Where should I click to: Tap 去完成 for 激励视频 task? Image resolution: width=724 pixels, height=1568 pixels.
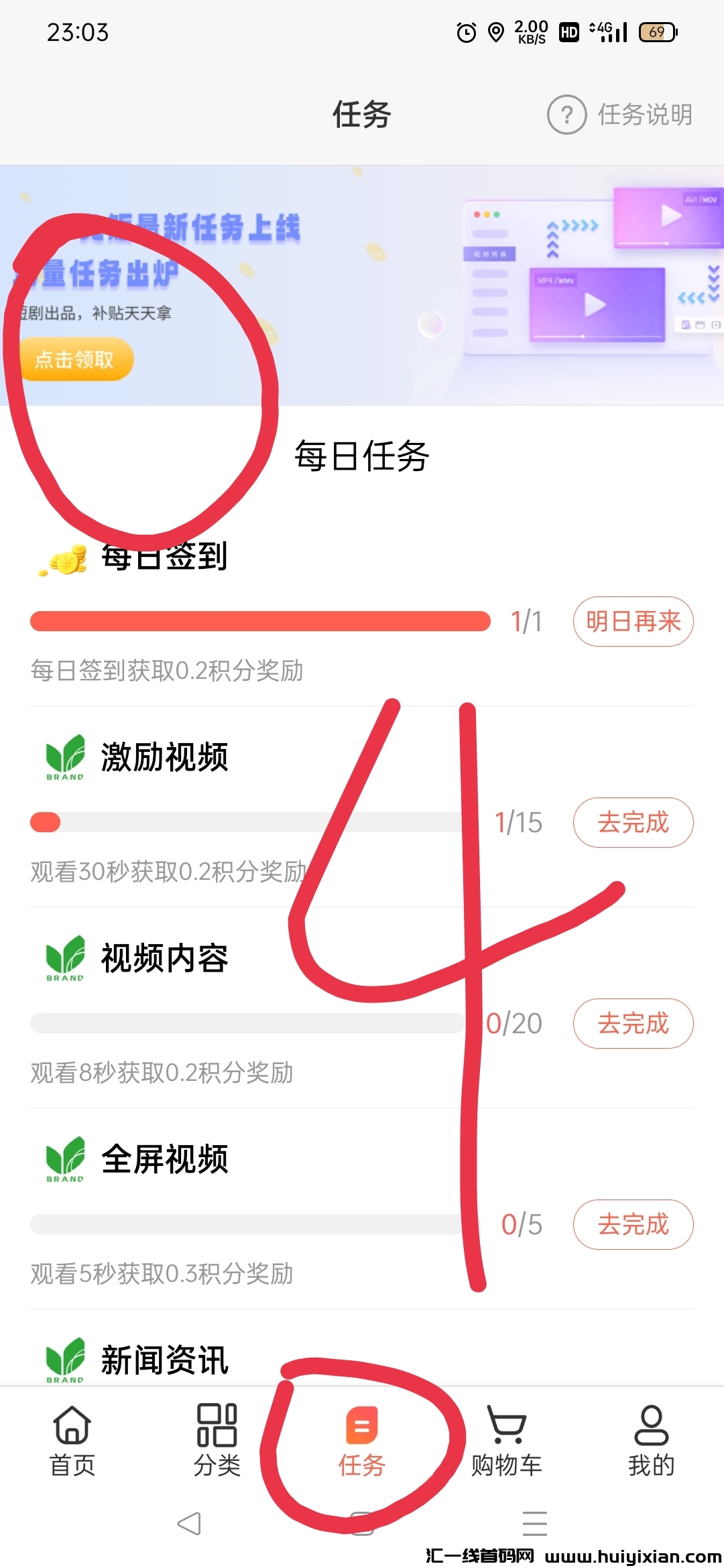tap(633, 823)
